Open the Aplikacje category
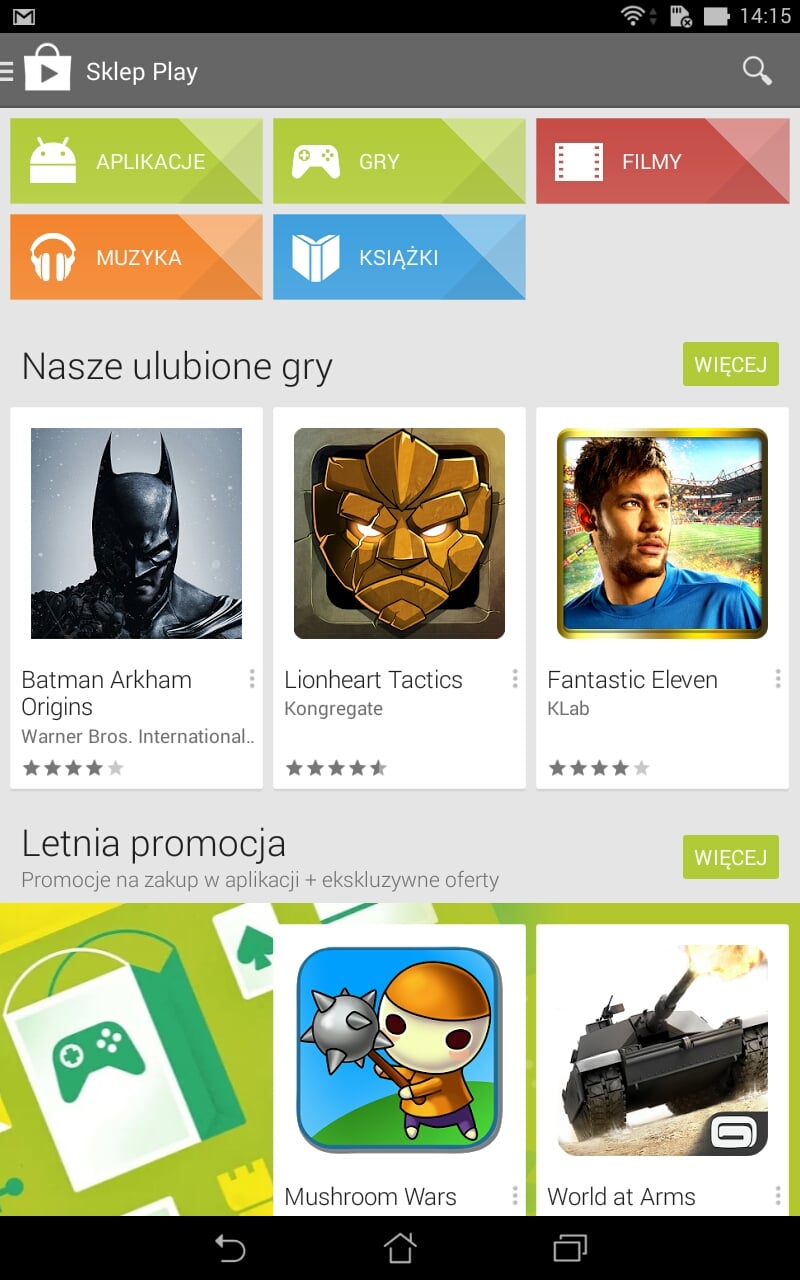800x1280 pixels. (136, 161)
